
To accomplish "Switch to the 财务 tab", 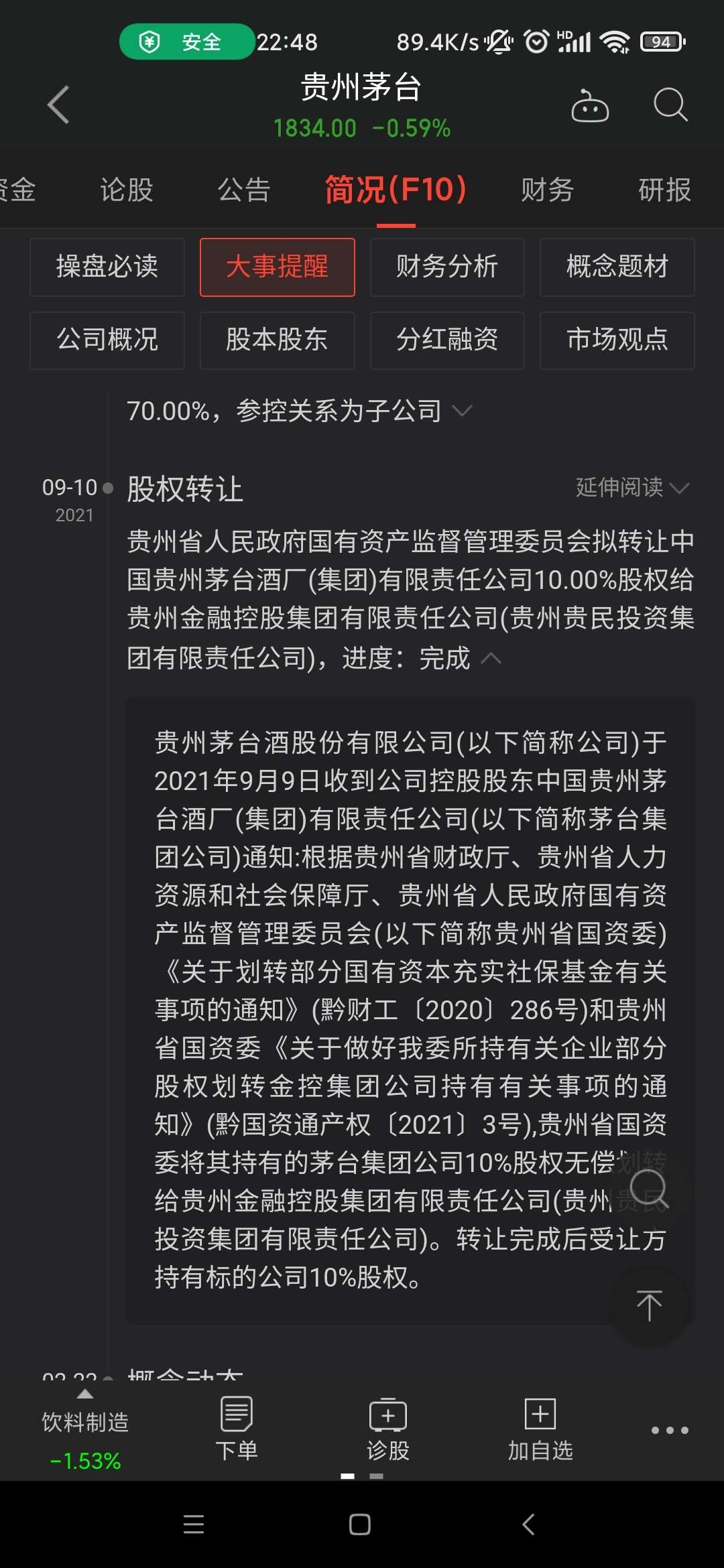I will coord(547,190).
